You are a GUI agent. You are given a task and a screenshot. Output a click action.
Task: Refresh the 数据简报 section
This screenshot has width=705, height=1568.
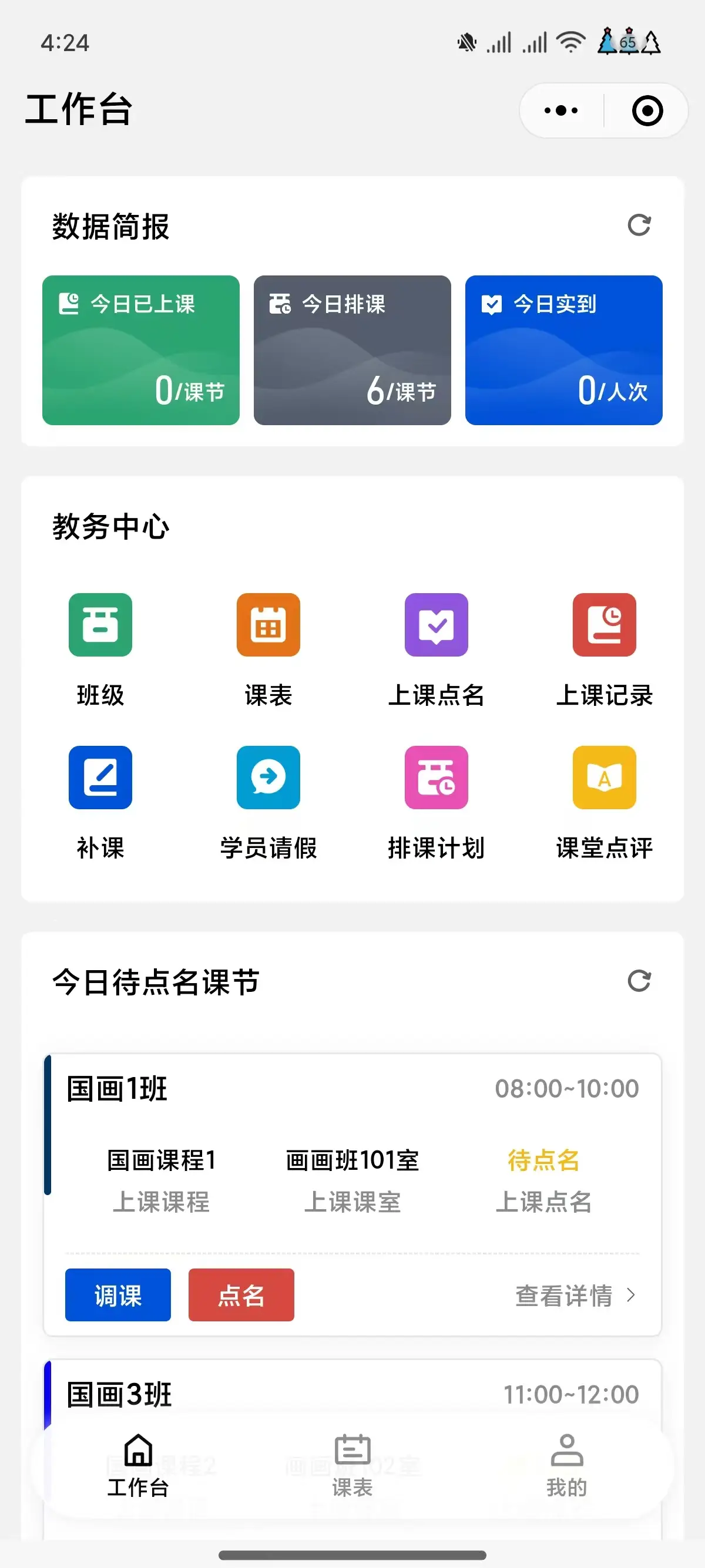coord(639,226)
